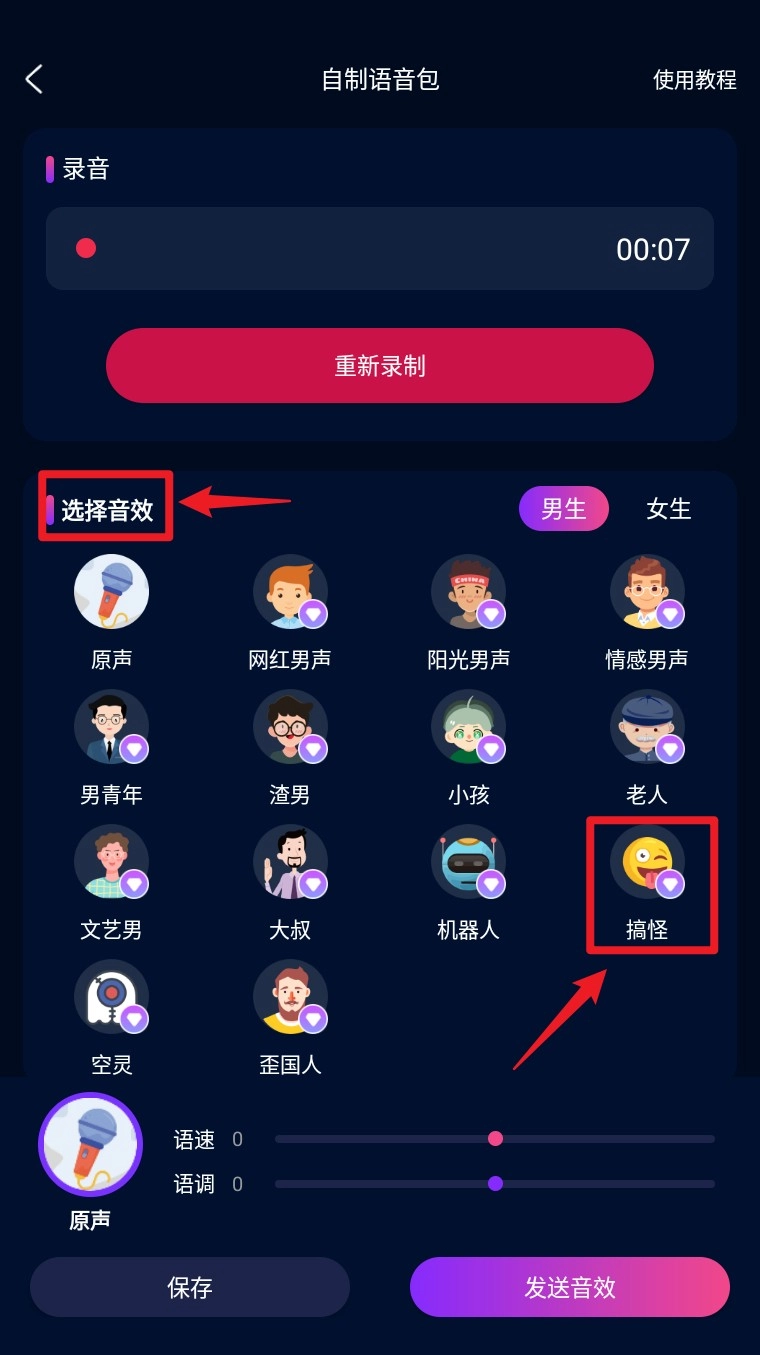Apply the 小孩 voice effect
760x1355 pixels.
coord(468,728)
